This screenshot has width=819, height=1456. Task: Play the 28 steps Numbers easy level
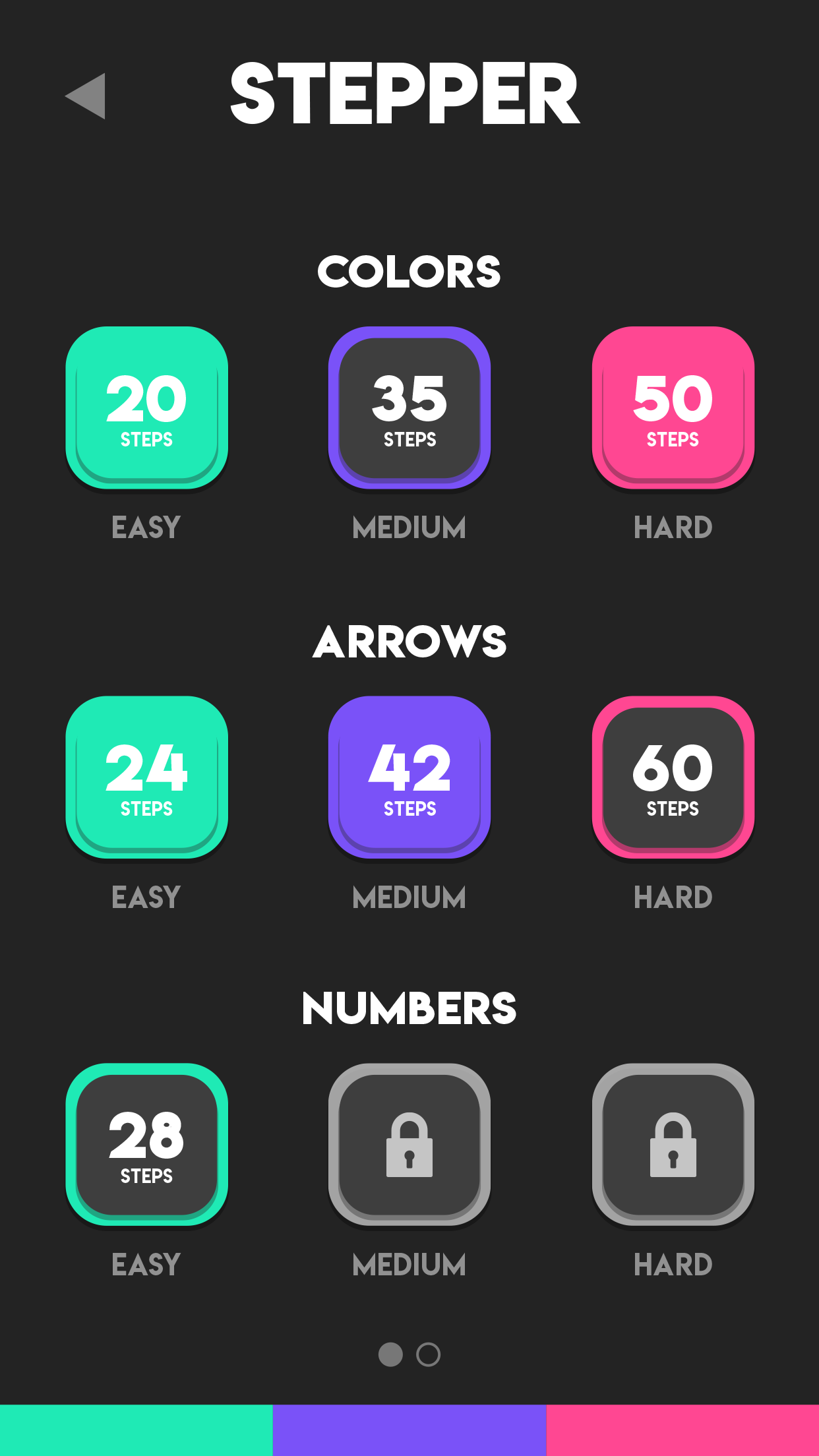click(146, 1146)
